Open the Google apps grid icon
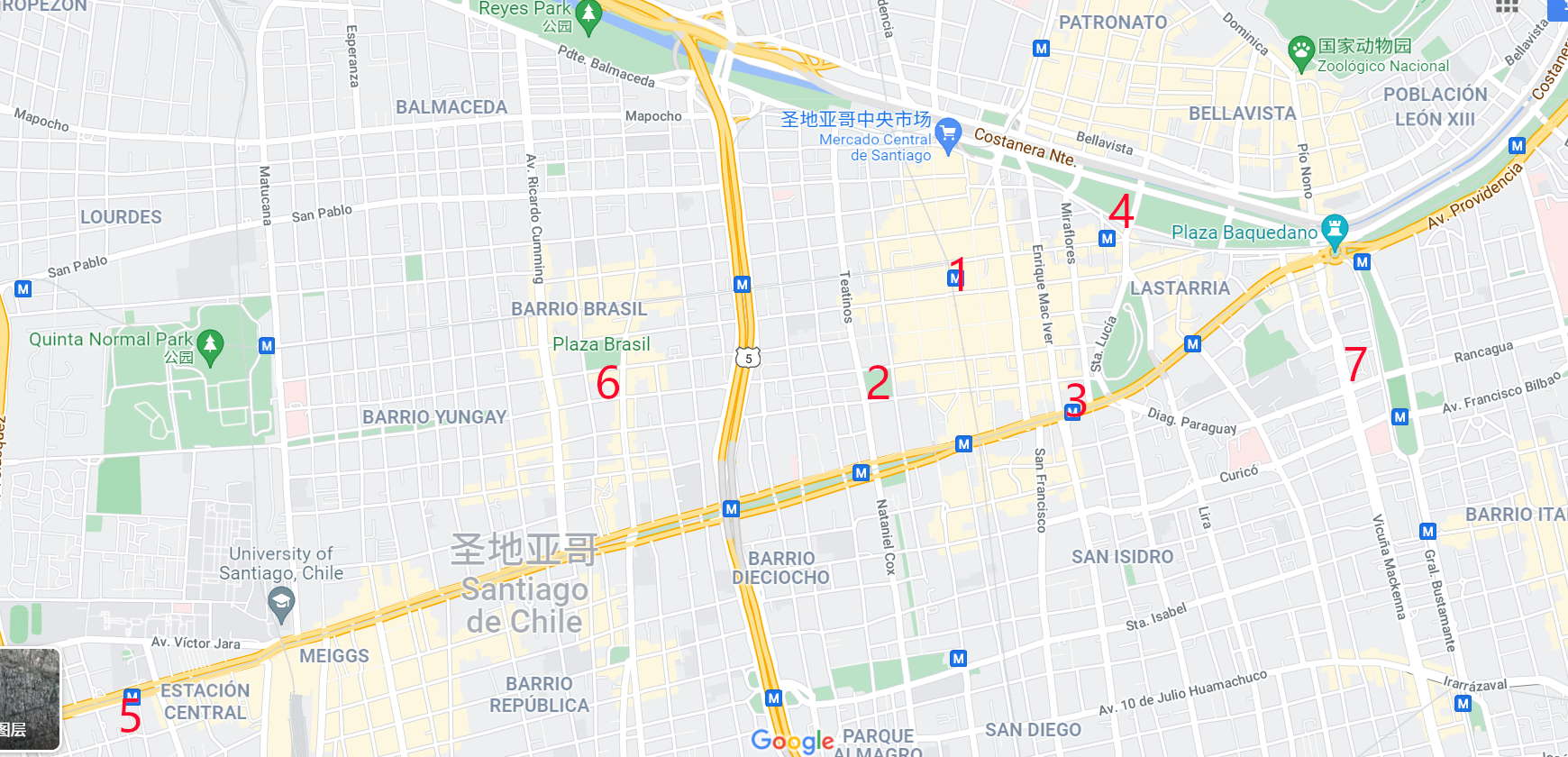 pos(1507,6)
